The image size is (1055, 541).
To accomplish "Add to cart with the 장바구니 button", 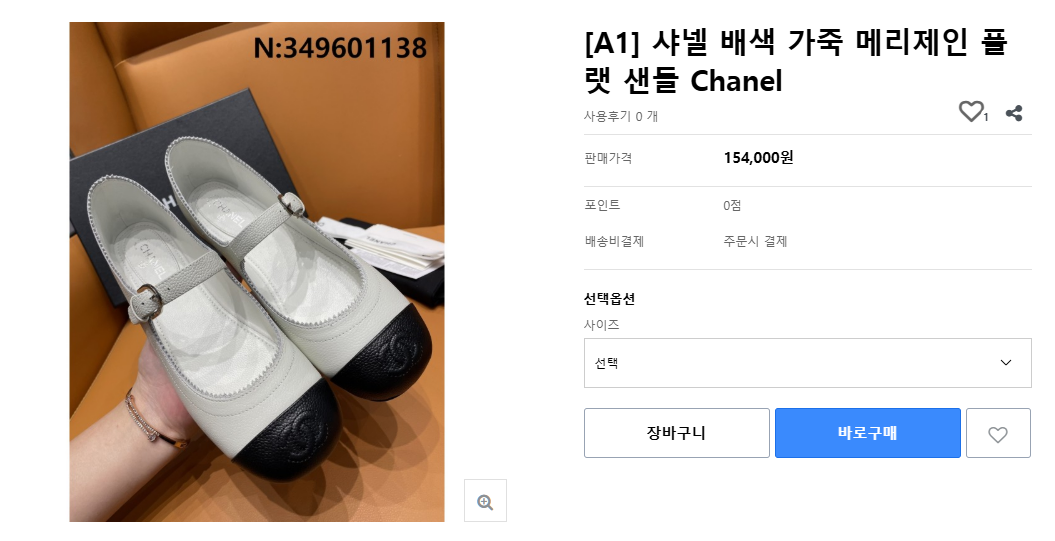I will 676,433.
